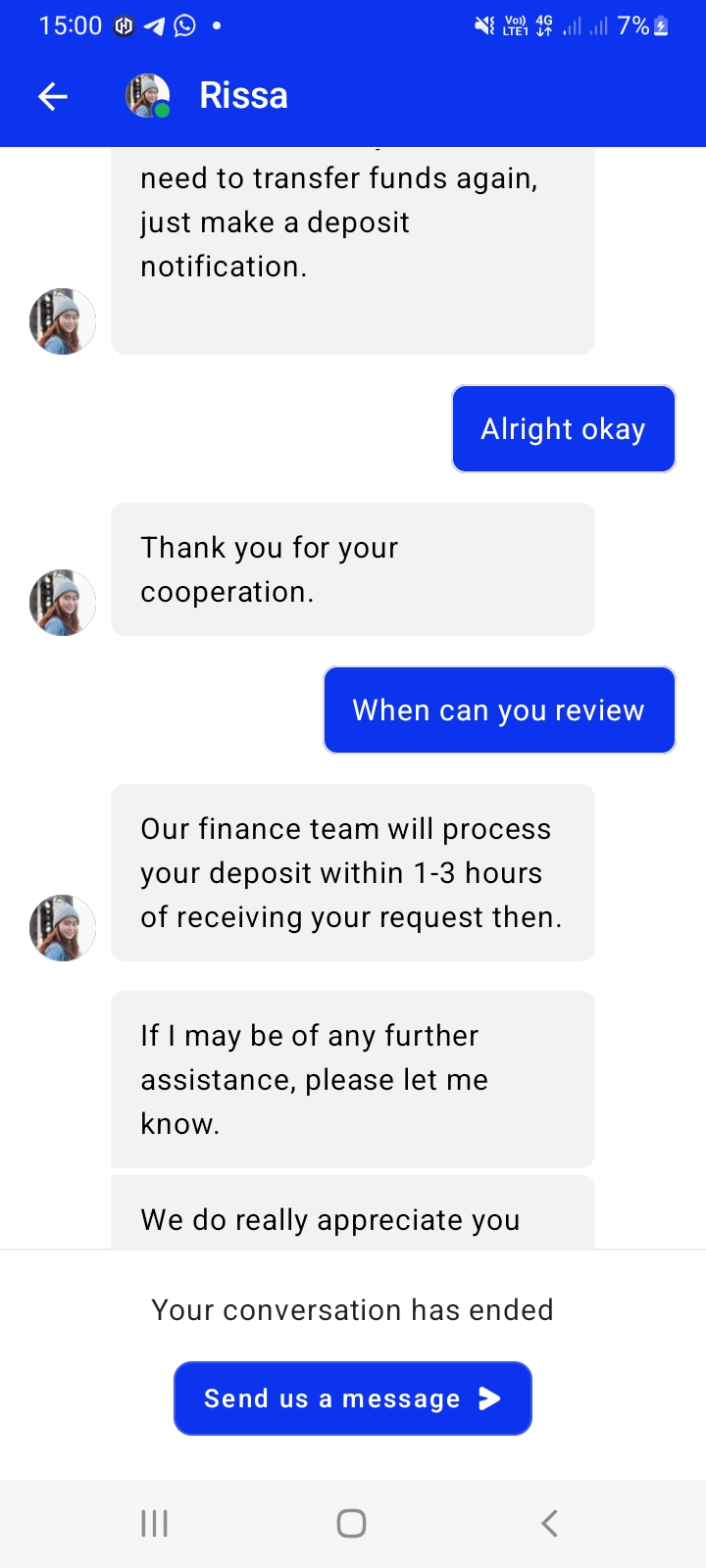706x1568 pixels.
Task: Go back using the header arrow
Action: pos(53,96)
